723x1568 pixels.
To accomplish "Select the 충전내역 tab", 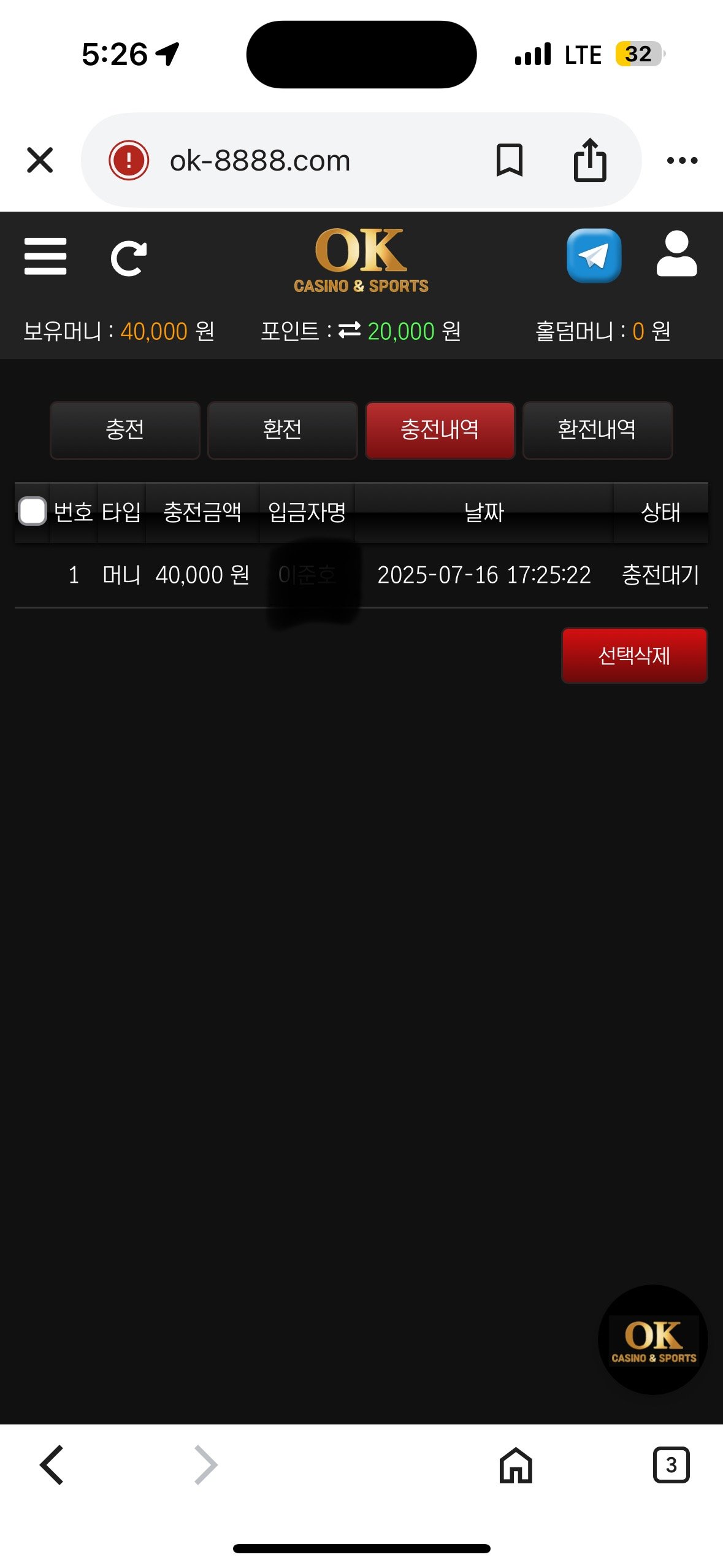I will click(440, 430).
